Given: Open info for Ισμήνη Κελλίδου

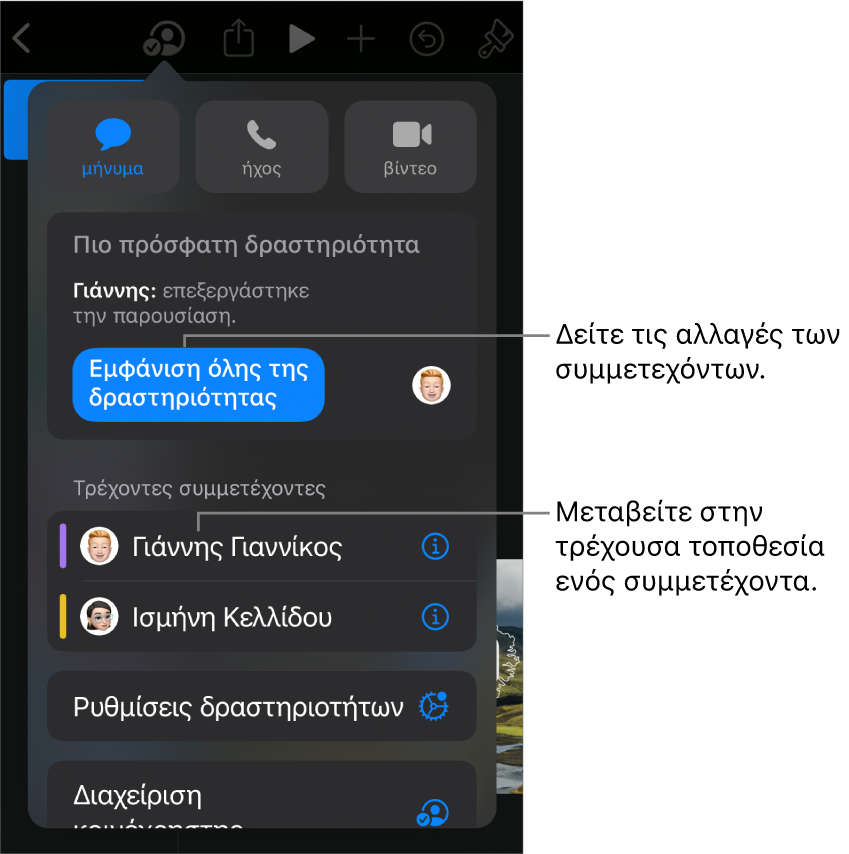Looking at the screenshot, I should click(x=435, y=617).
